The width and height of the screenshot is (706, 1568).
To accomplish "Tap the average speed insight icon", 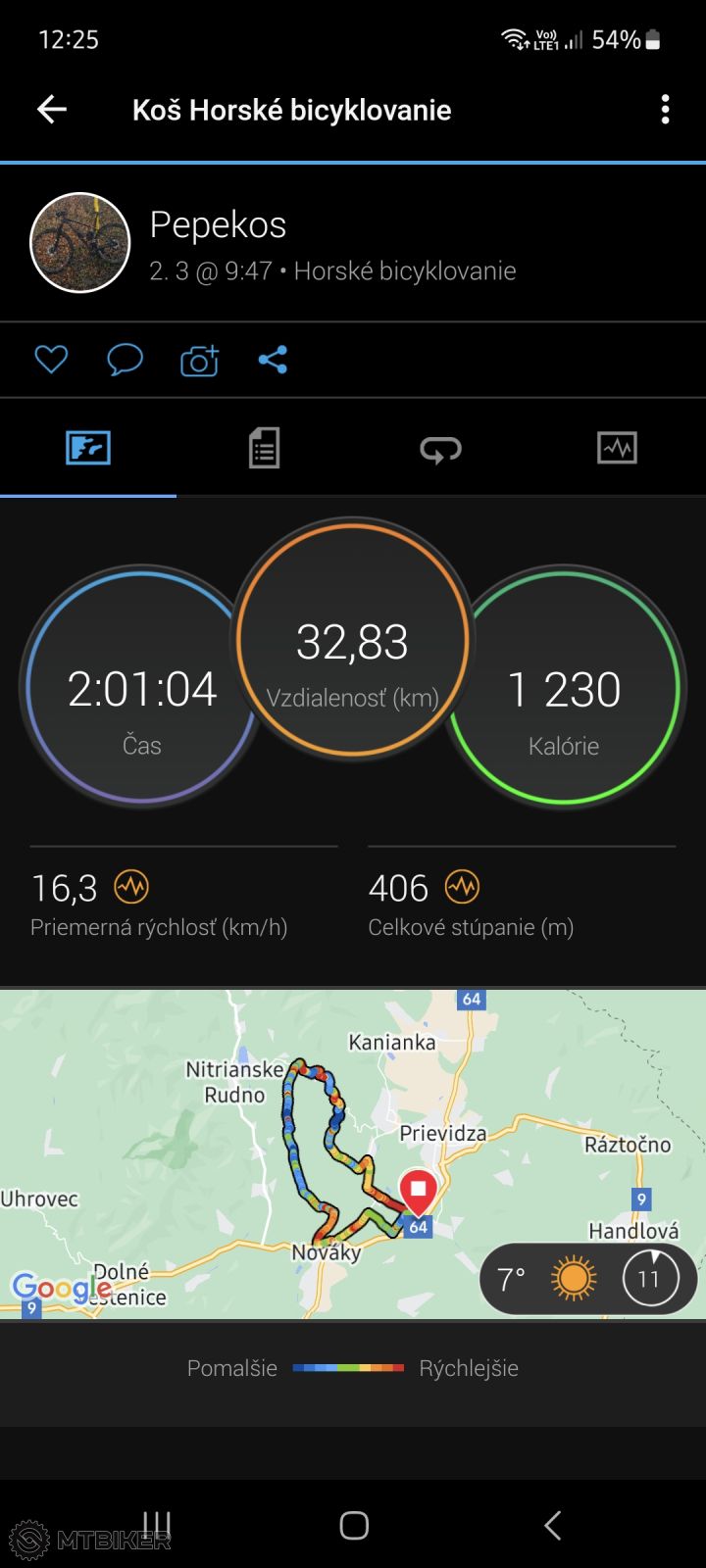I will pos(130,888).
